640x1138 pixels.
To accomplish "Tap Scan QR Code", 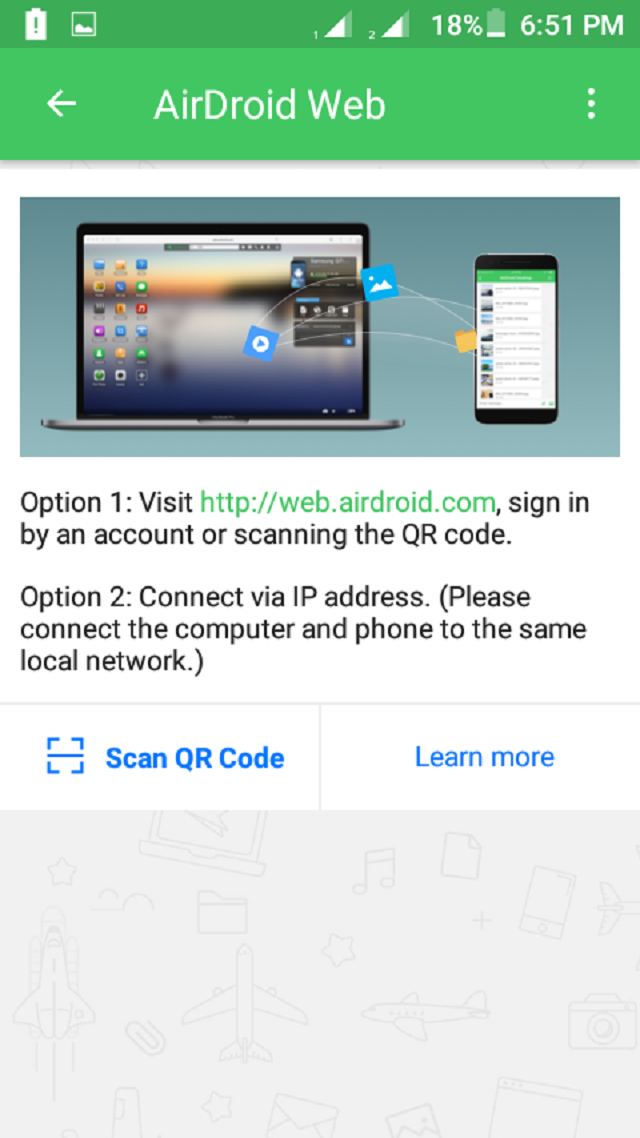I will coord(165,757).
